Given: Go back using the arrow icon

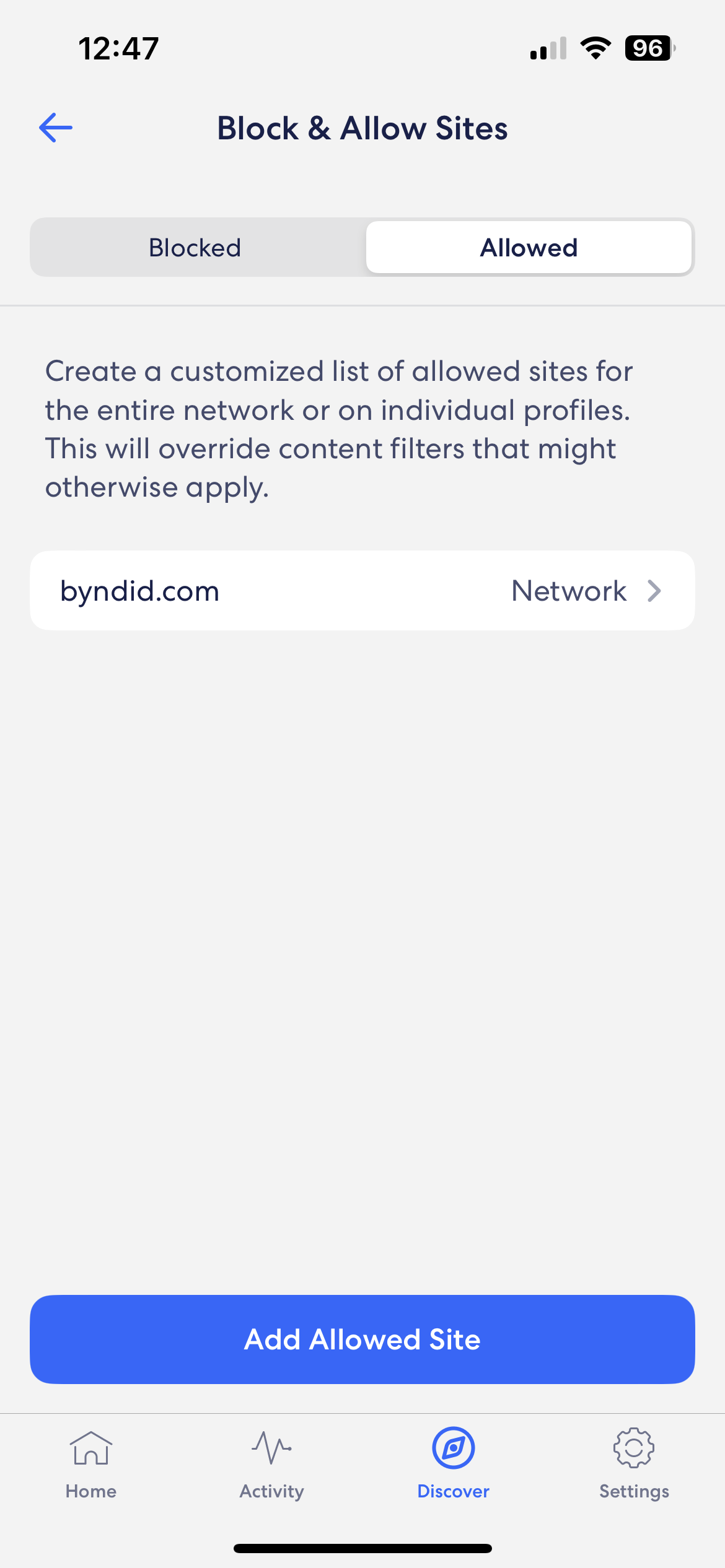Looking at the screenshot, I should [x=56, y=128].
